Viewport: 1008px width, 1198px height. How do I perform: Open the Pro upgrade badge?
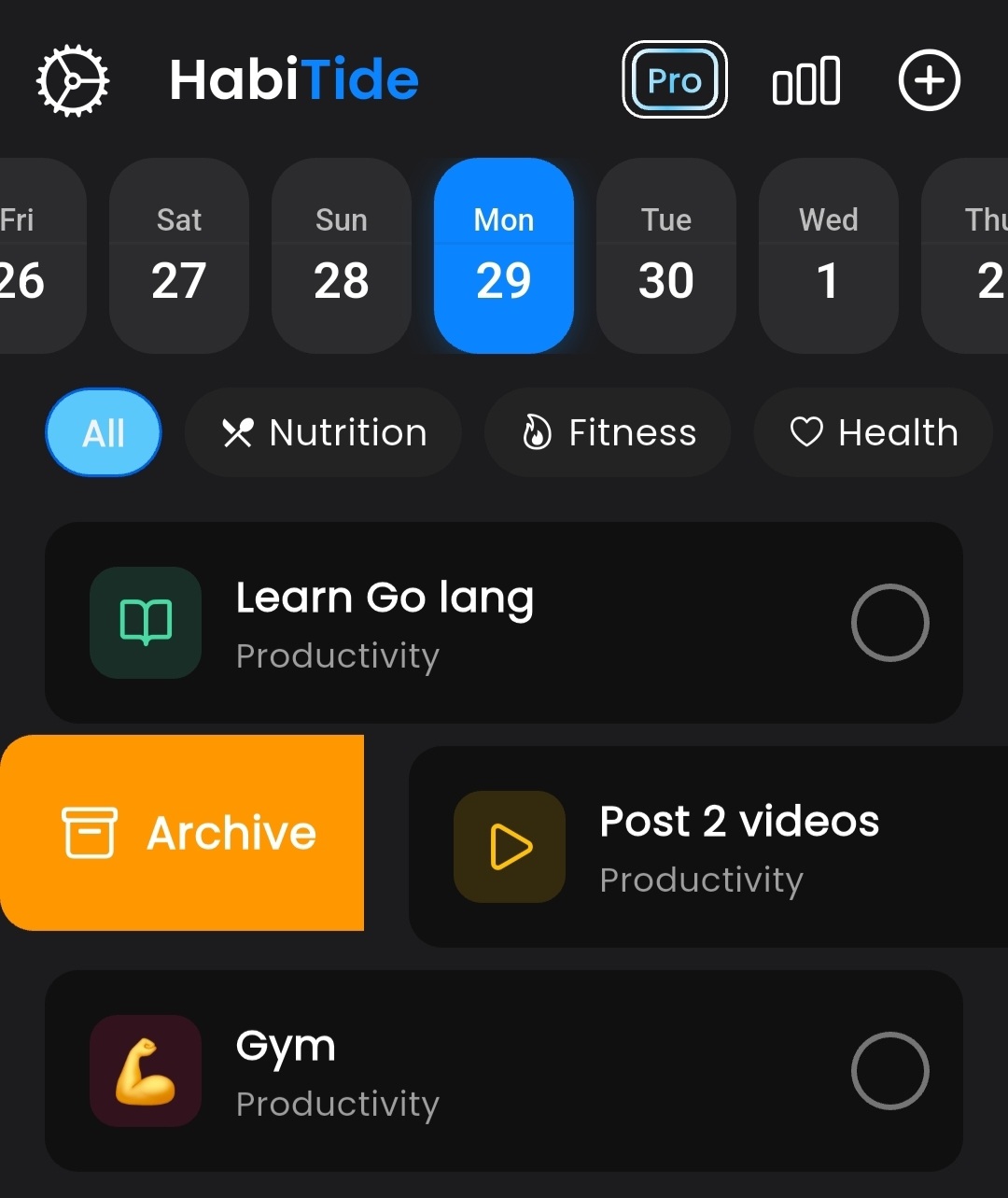pyautogui.click(x=674, y=80)
